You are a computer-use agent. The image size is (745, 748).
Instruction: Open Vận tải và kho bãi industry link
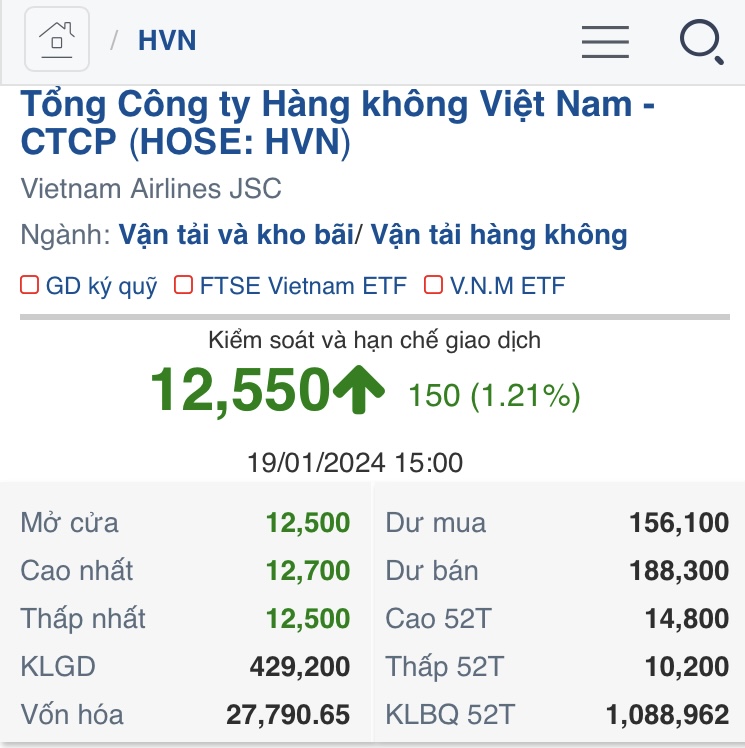pyautogui.click(x=236, y=236)
